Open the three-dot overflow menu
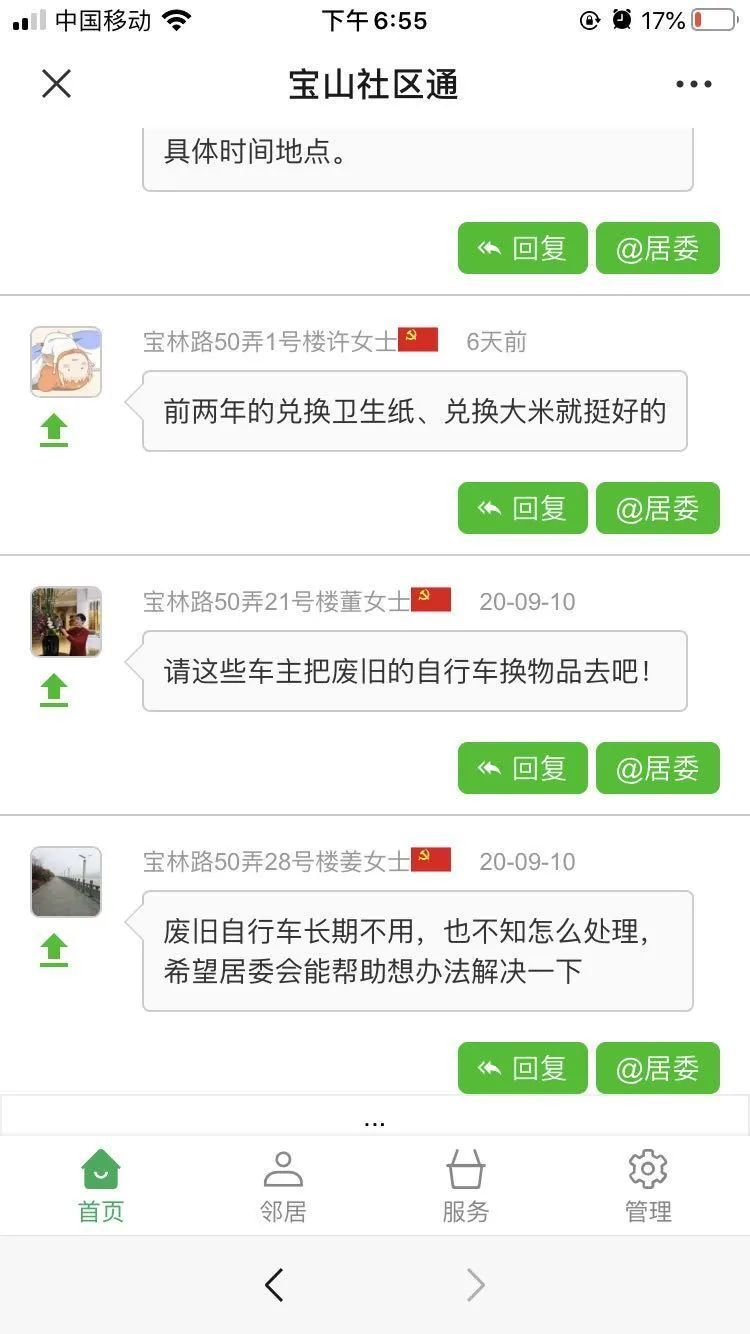This screenshot has height=1334, width=750. 693,84
